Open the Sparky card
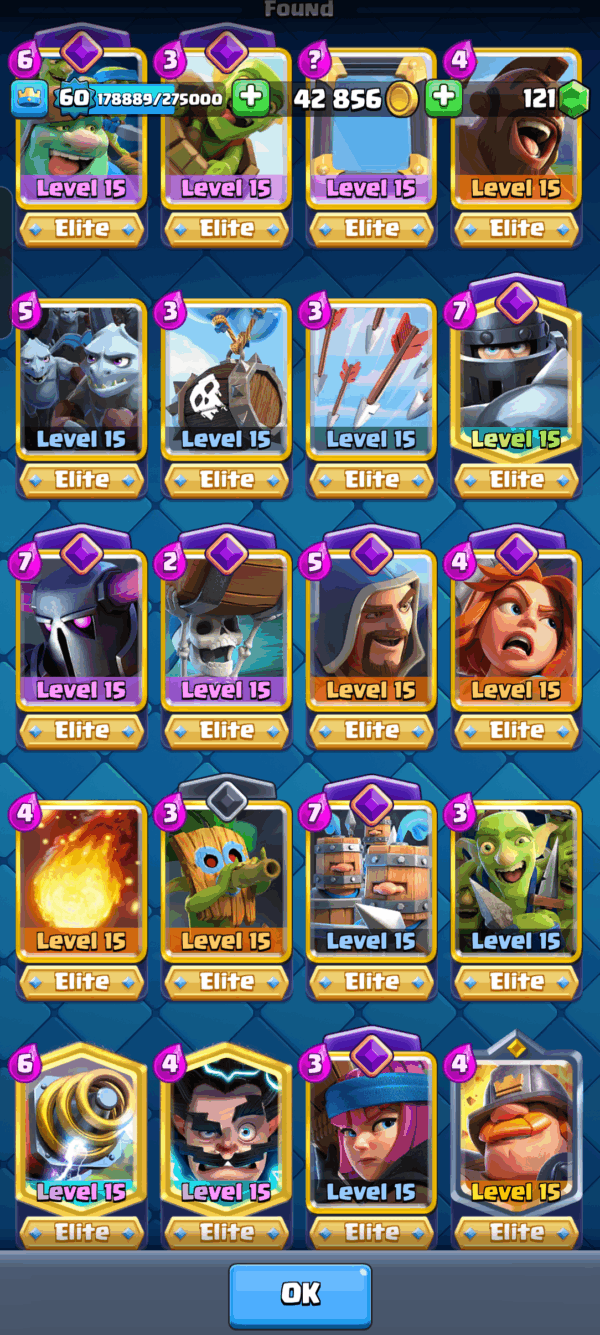 81,1130
